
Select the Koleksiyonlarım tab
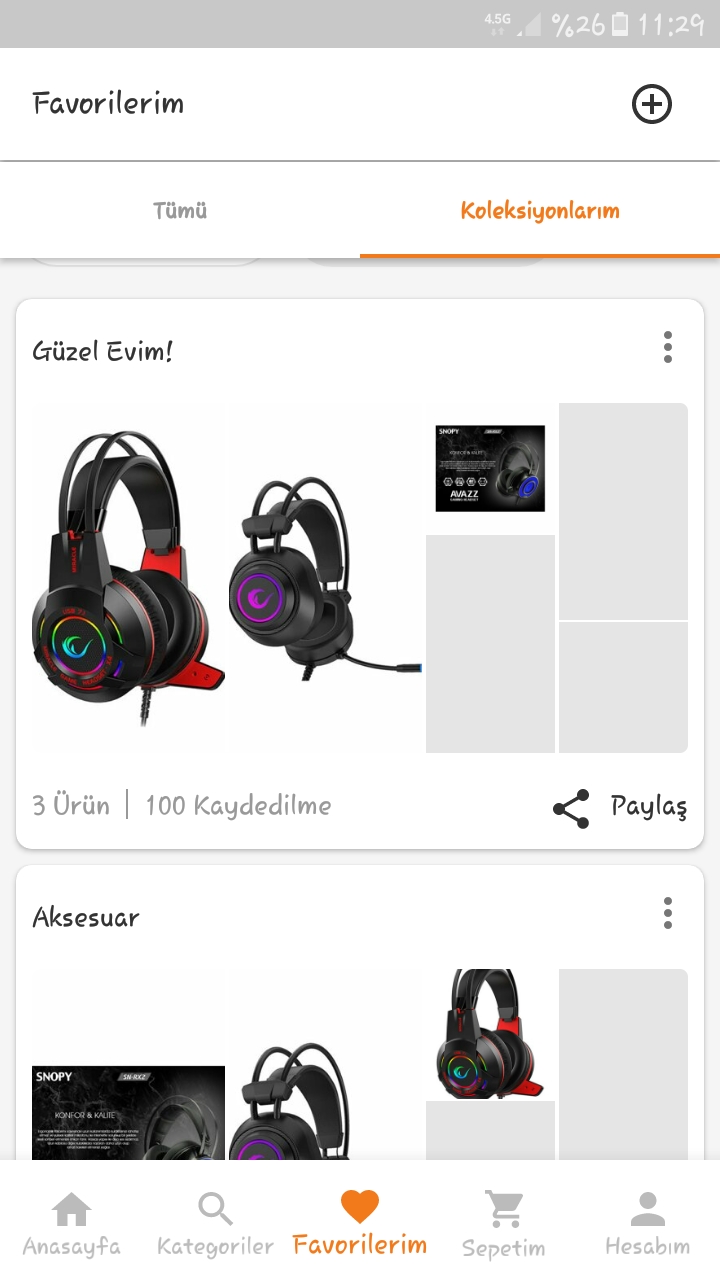pyautogui.click(x=540, y=211)
